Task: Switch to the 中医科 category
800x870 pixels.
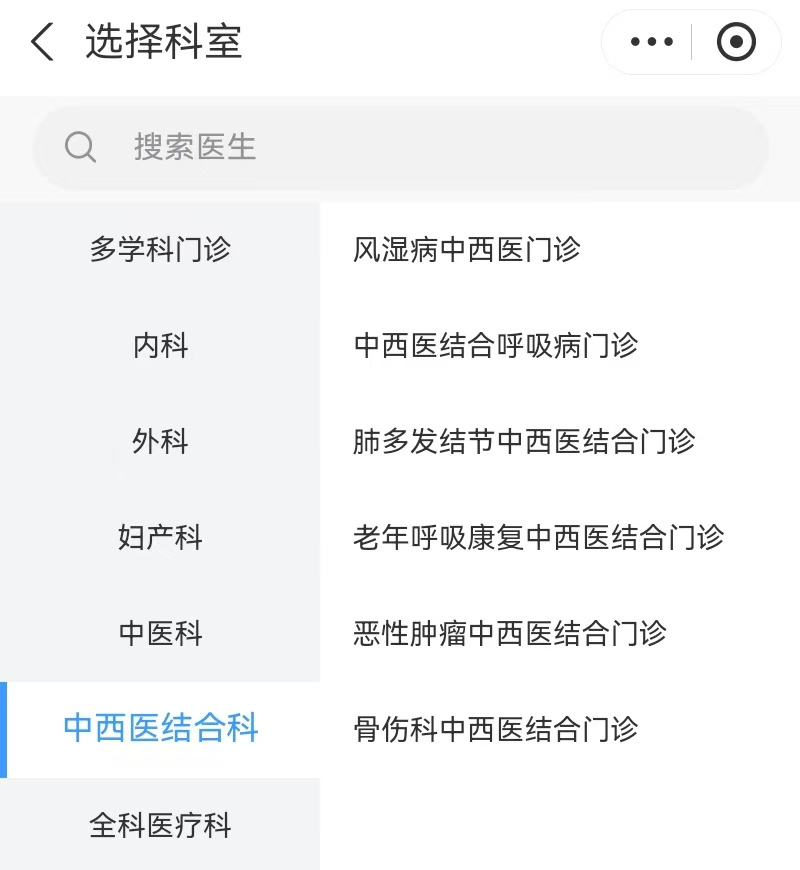Action: [158, 633]
